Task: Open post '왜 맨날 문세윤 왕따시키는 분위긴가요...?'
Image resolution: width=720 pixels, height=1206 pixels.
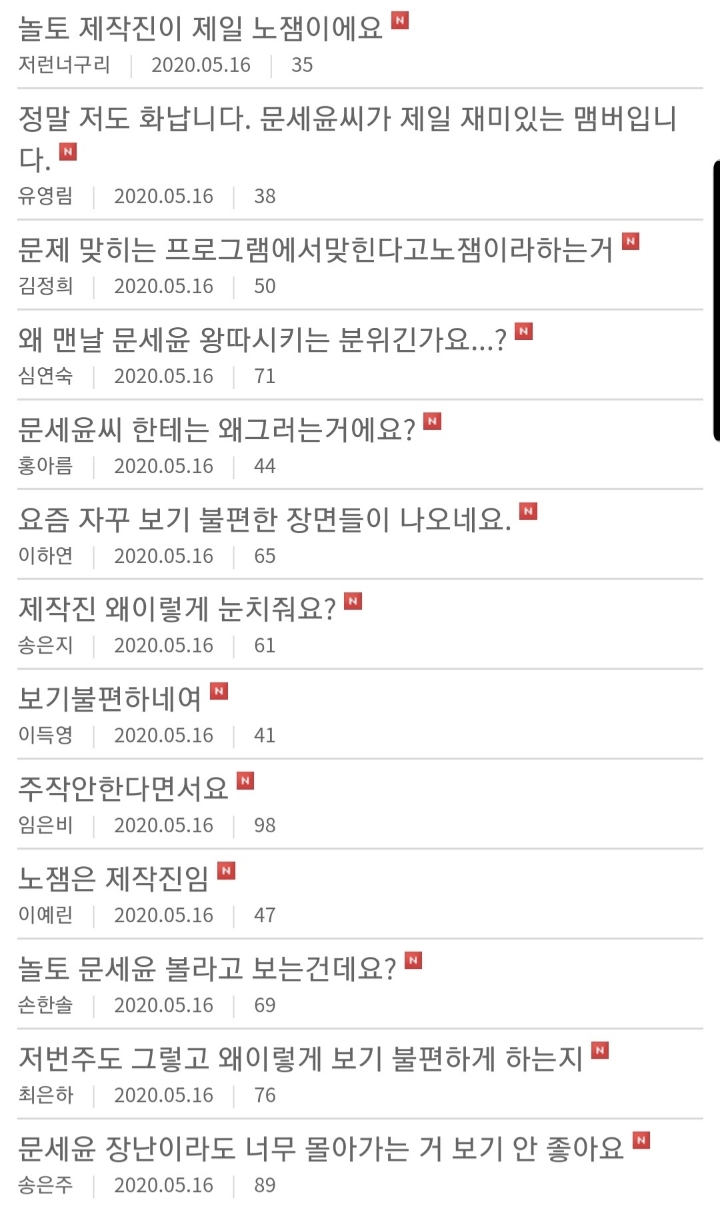Action: point(262,339)
